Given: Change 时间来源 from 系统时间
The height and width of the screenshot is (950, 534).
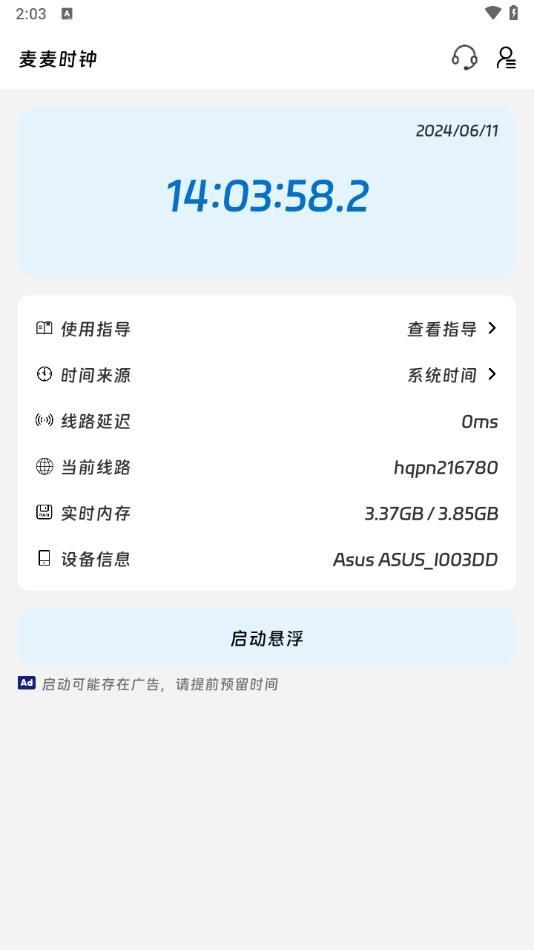Looking at the screenshot, I should tap(452, 374).
